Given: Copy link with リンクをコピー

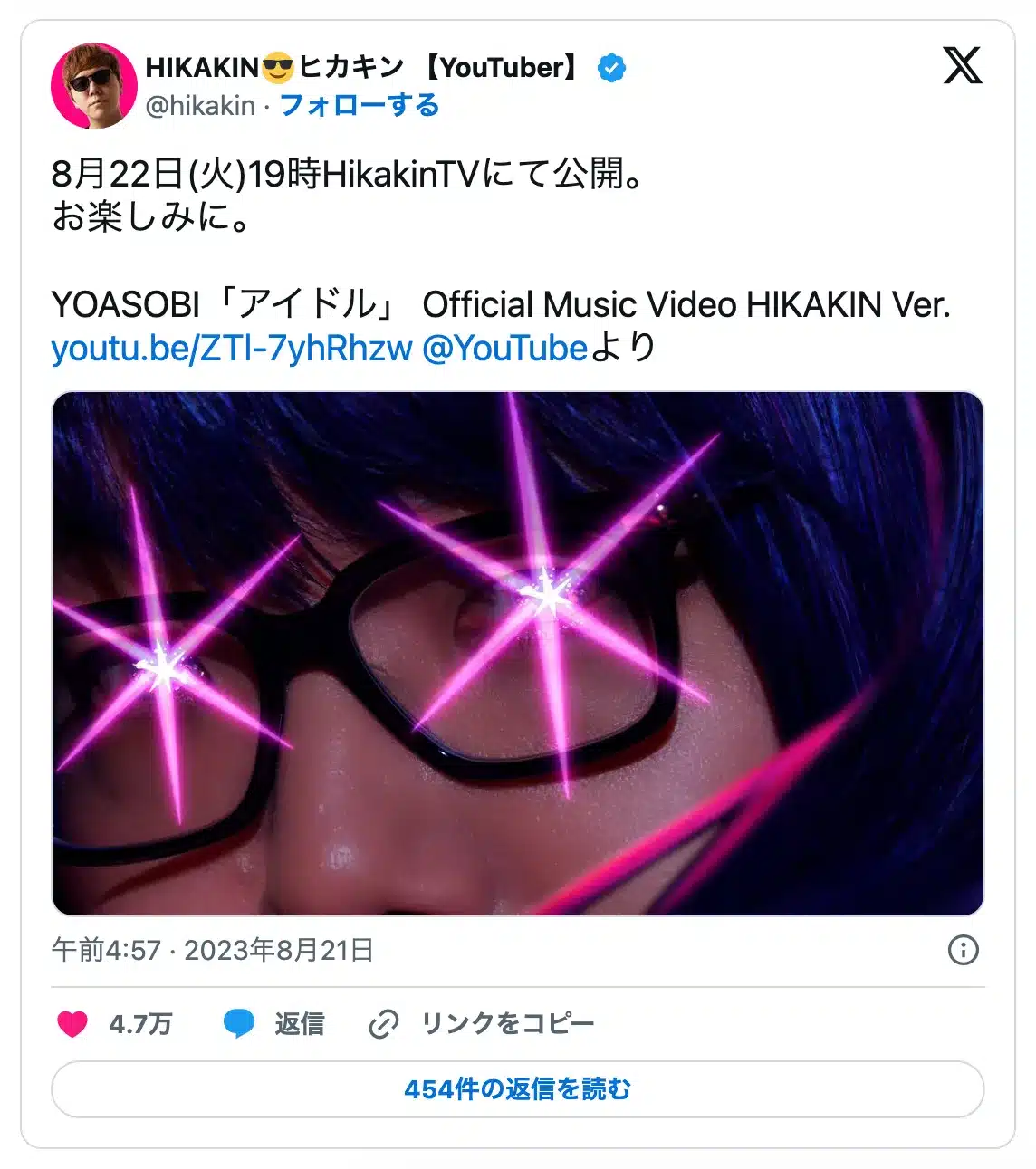Looking at the screenshot, I should pos(482,1024).
